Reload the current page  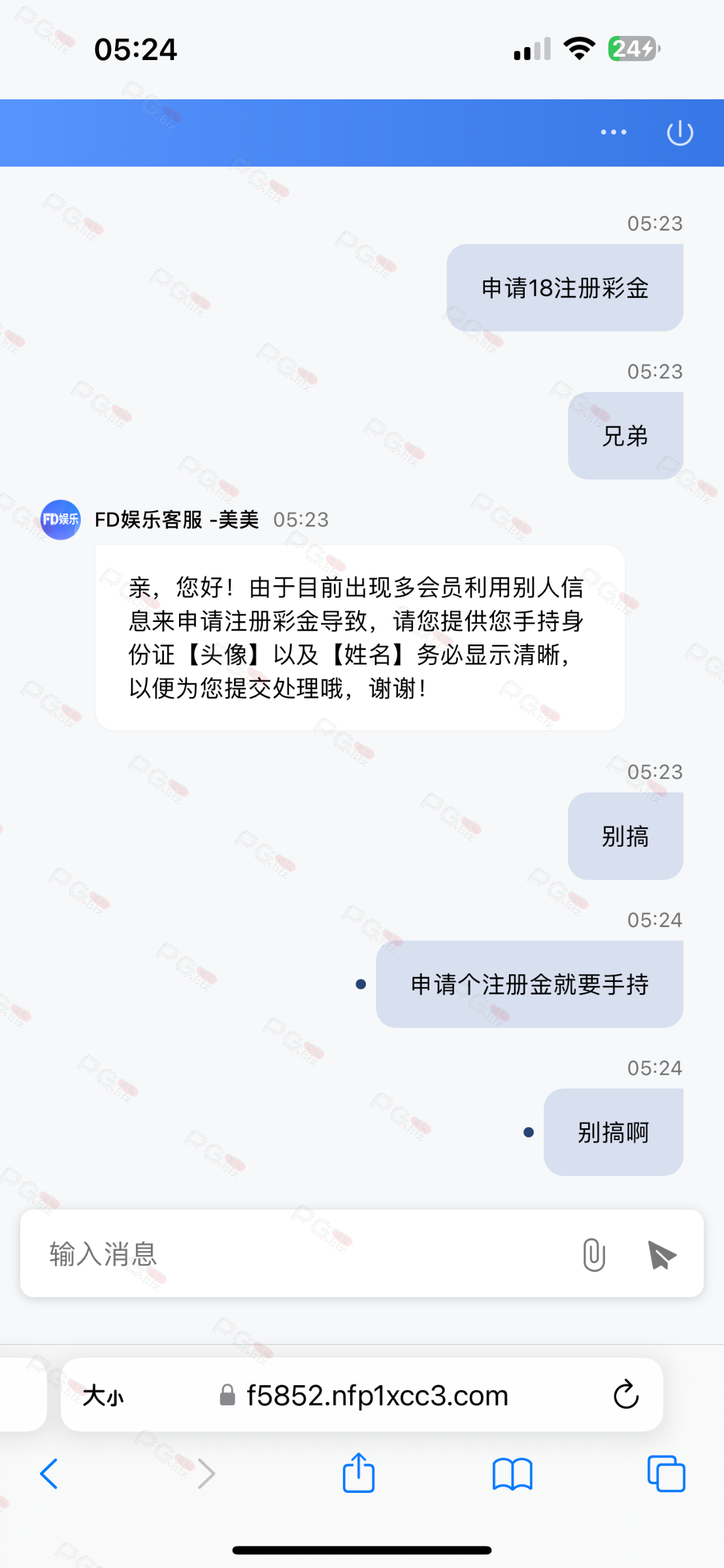[x=625, y=1396]
